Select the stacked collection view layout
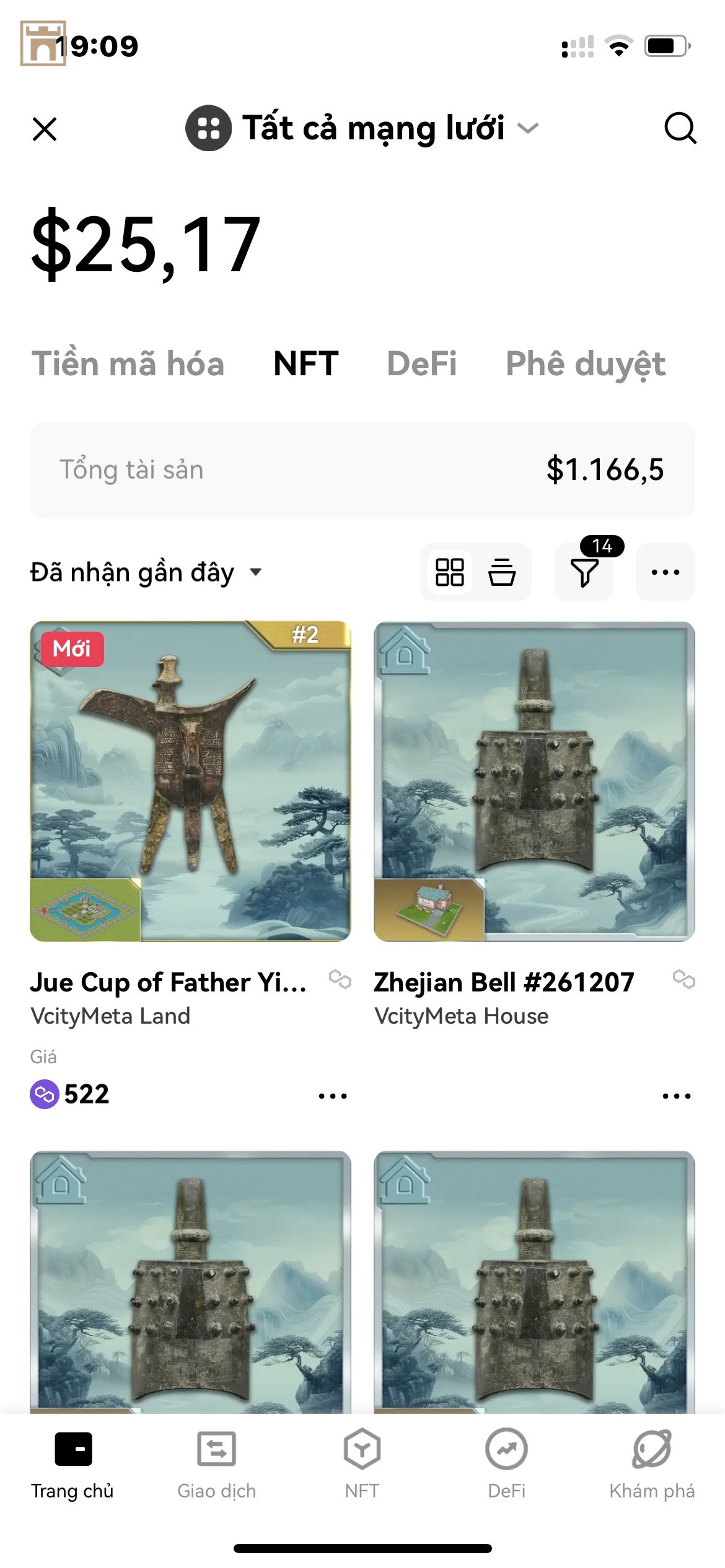The height and width of the screenshot is (1568, 725). 502,572
